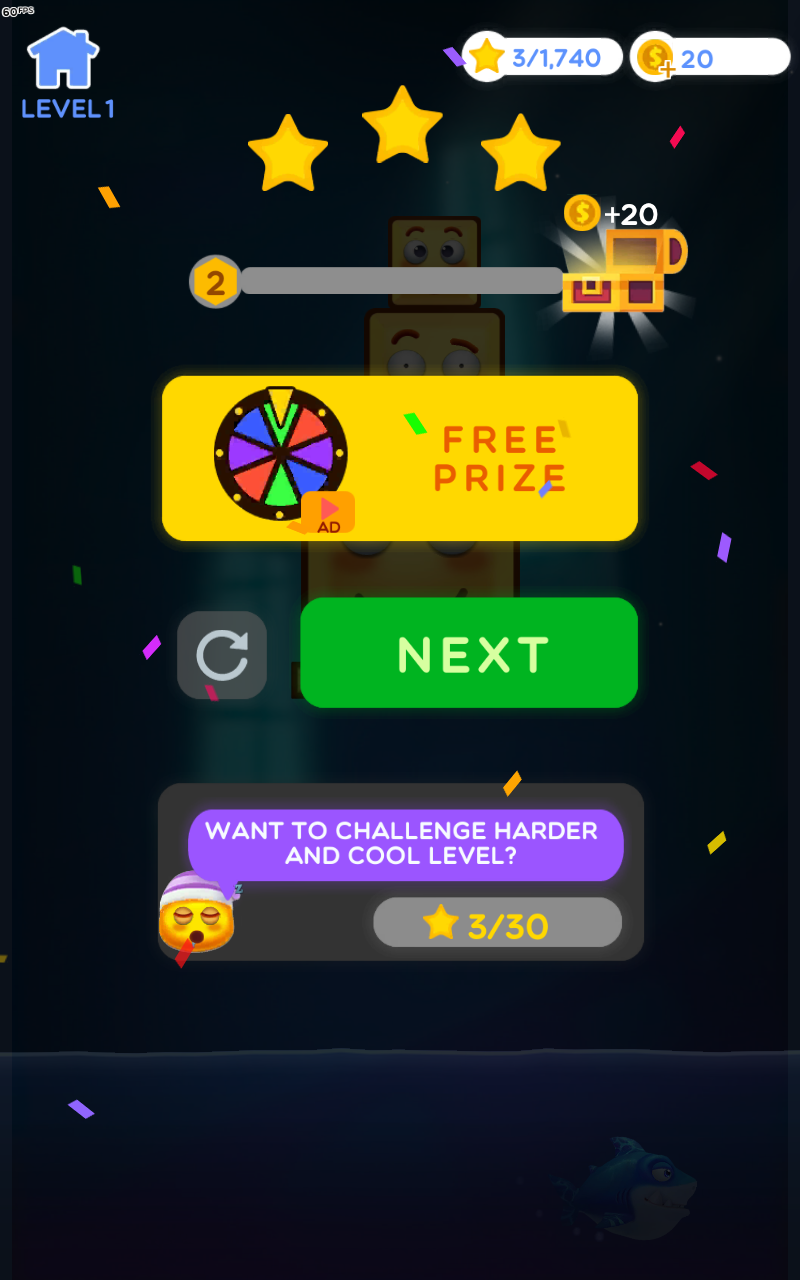Replay the level with the restart icon

coord(222,655)
